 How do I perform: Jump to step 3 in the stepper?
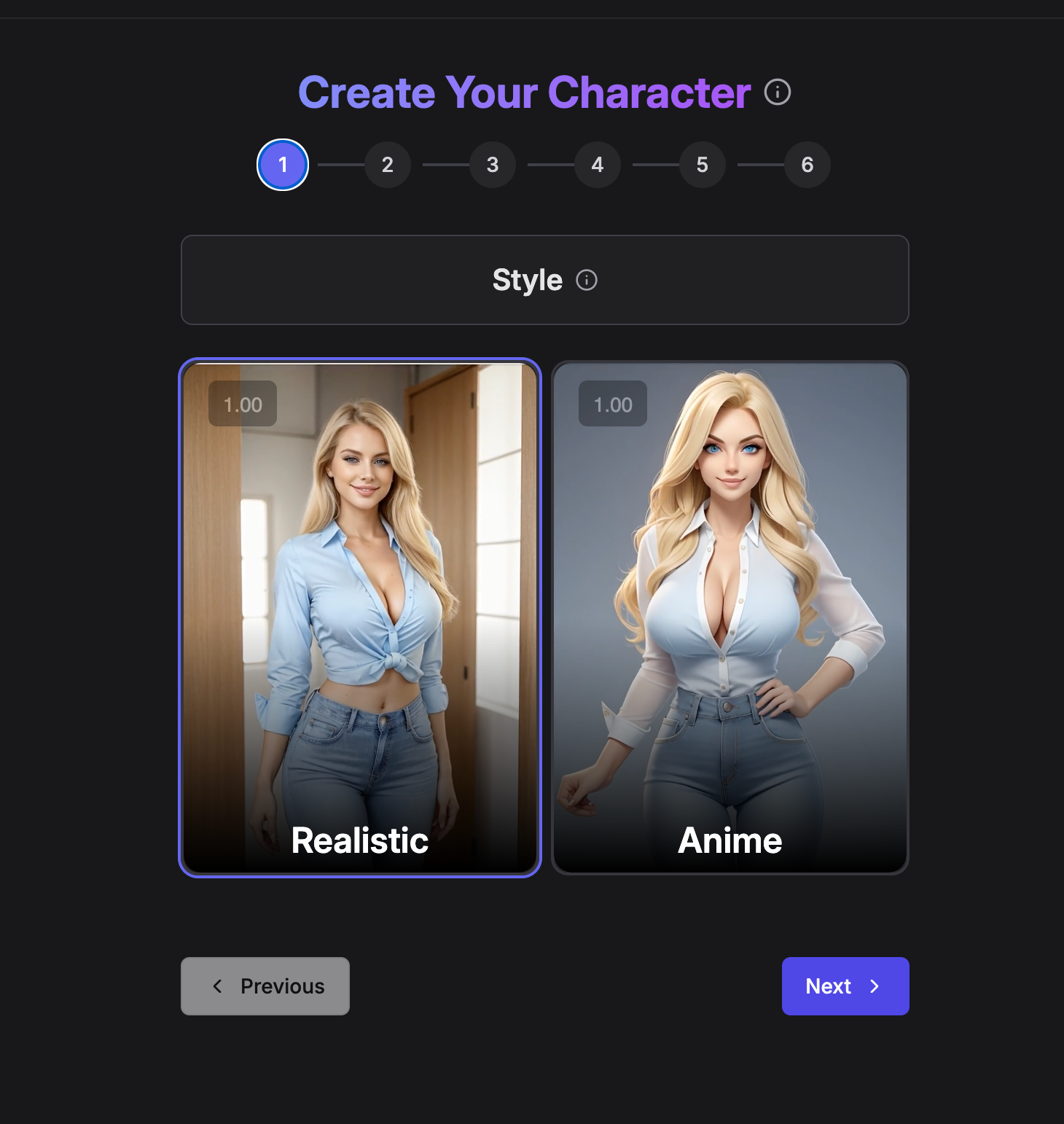pos(493,165)
